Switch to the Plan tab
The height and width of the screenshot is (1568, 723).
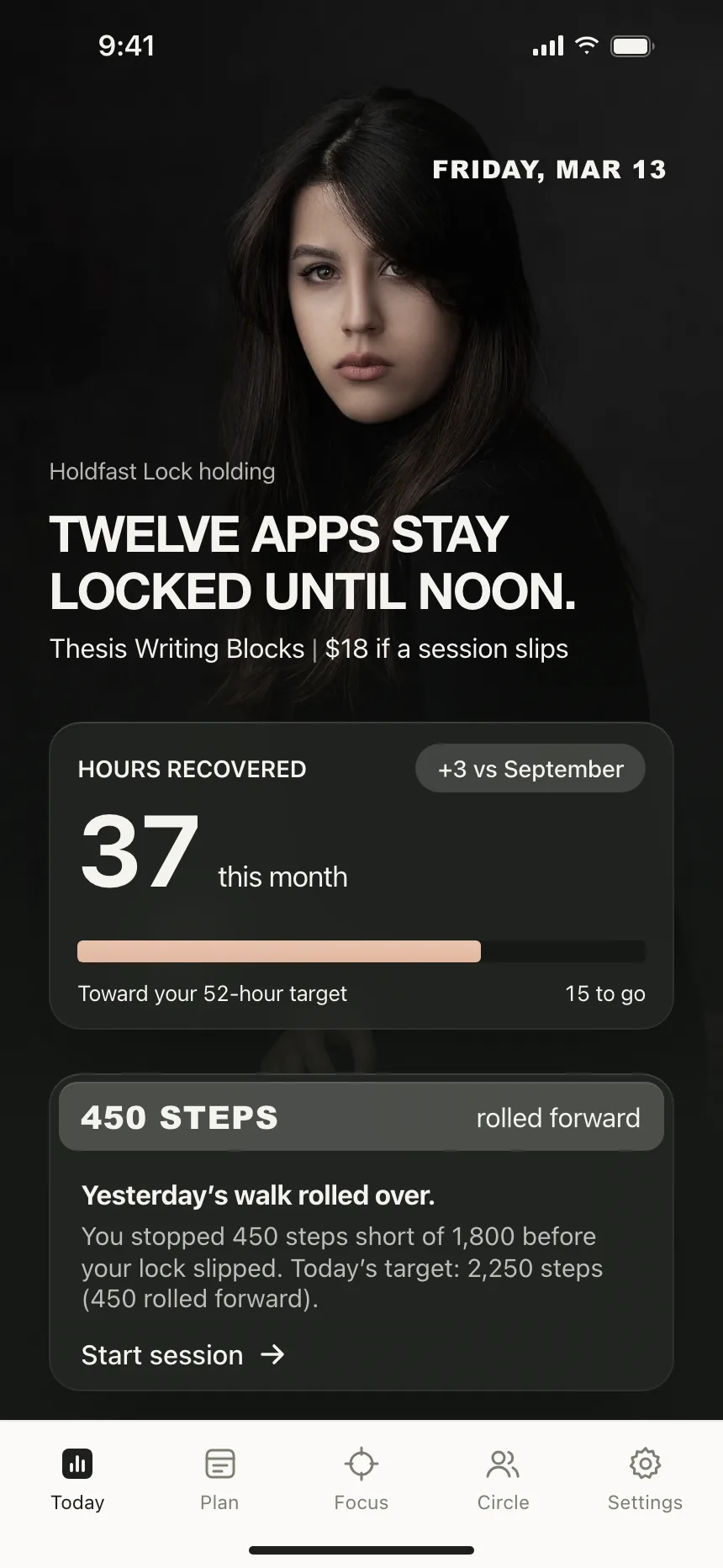coord(219,1480)
